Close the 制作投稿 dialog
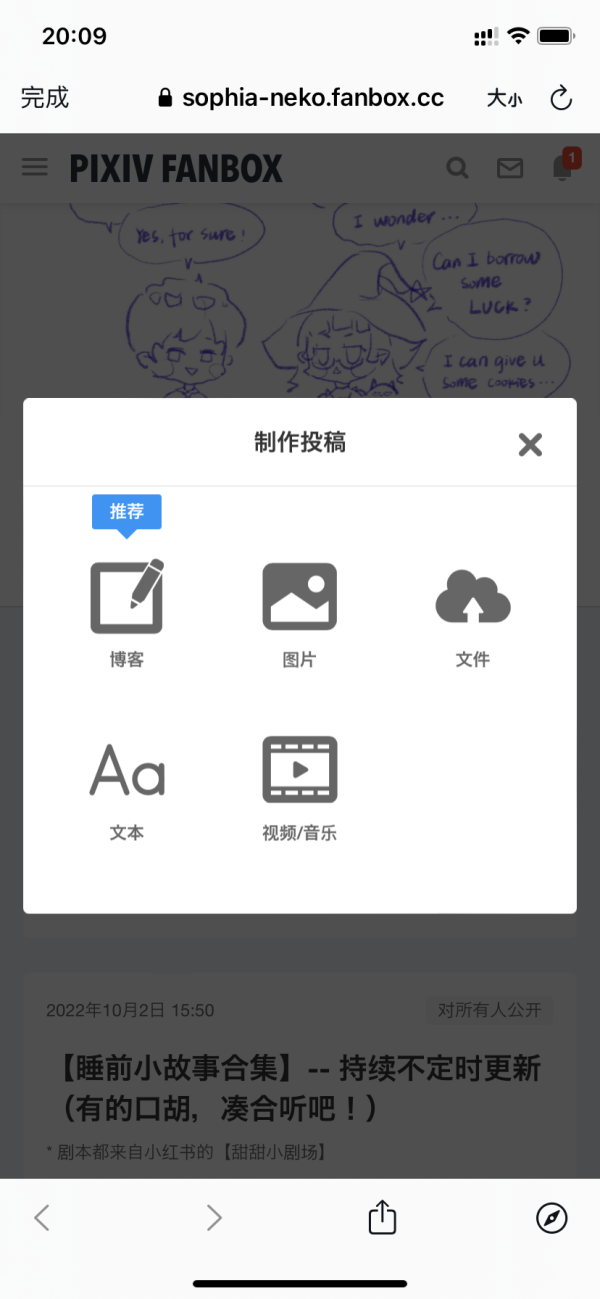 click(x=530, y=445)
